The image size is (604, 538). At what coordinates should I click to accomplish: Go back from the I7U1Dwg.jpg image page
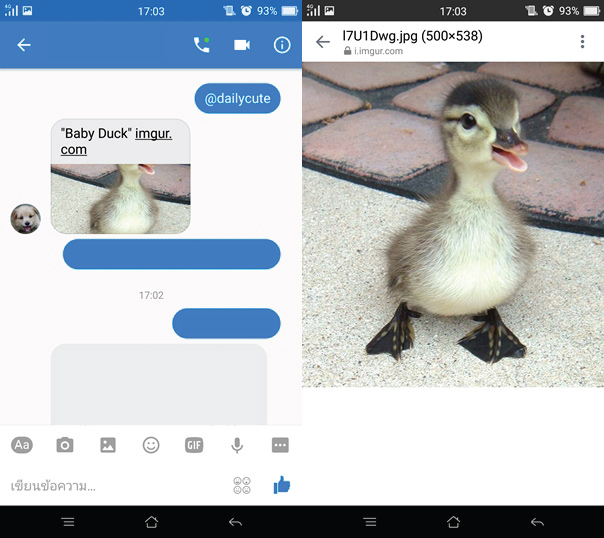tap(322, 42)
